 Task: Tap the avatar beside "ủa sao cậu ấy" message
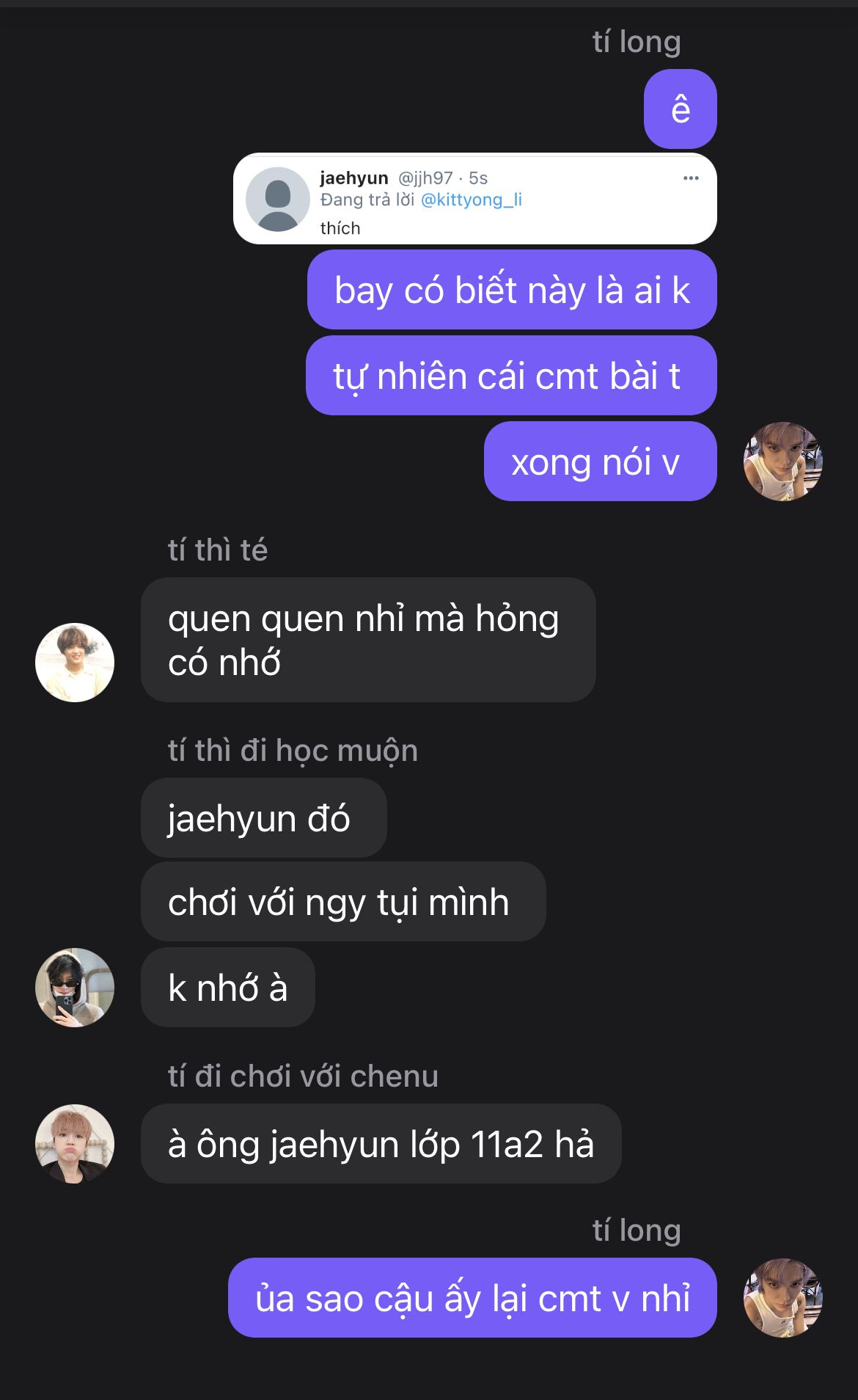(x=782, y=1298)
